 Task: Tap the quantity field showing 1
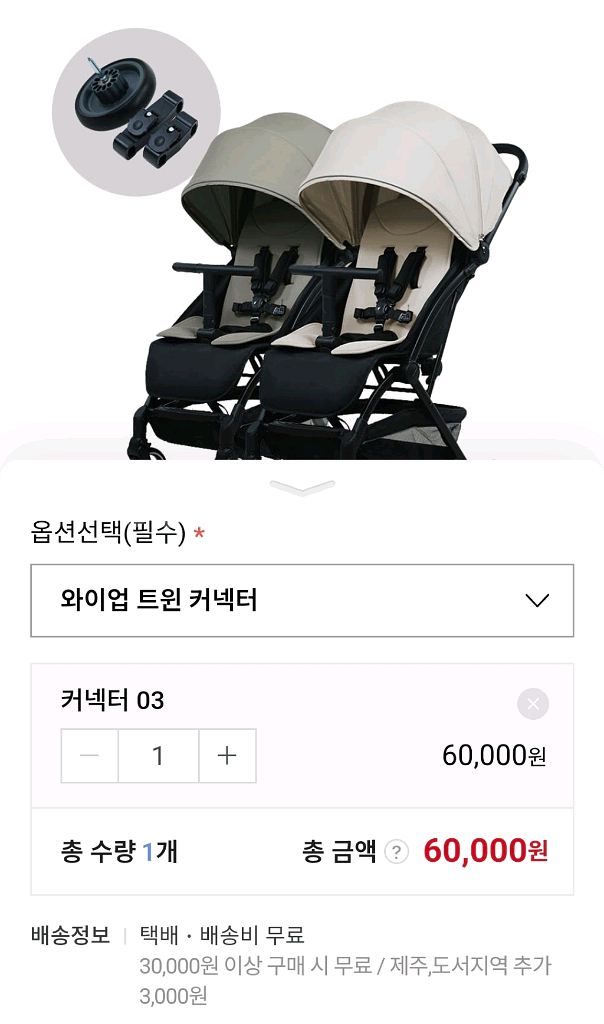coord(158,756)
